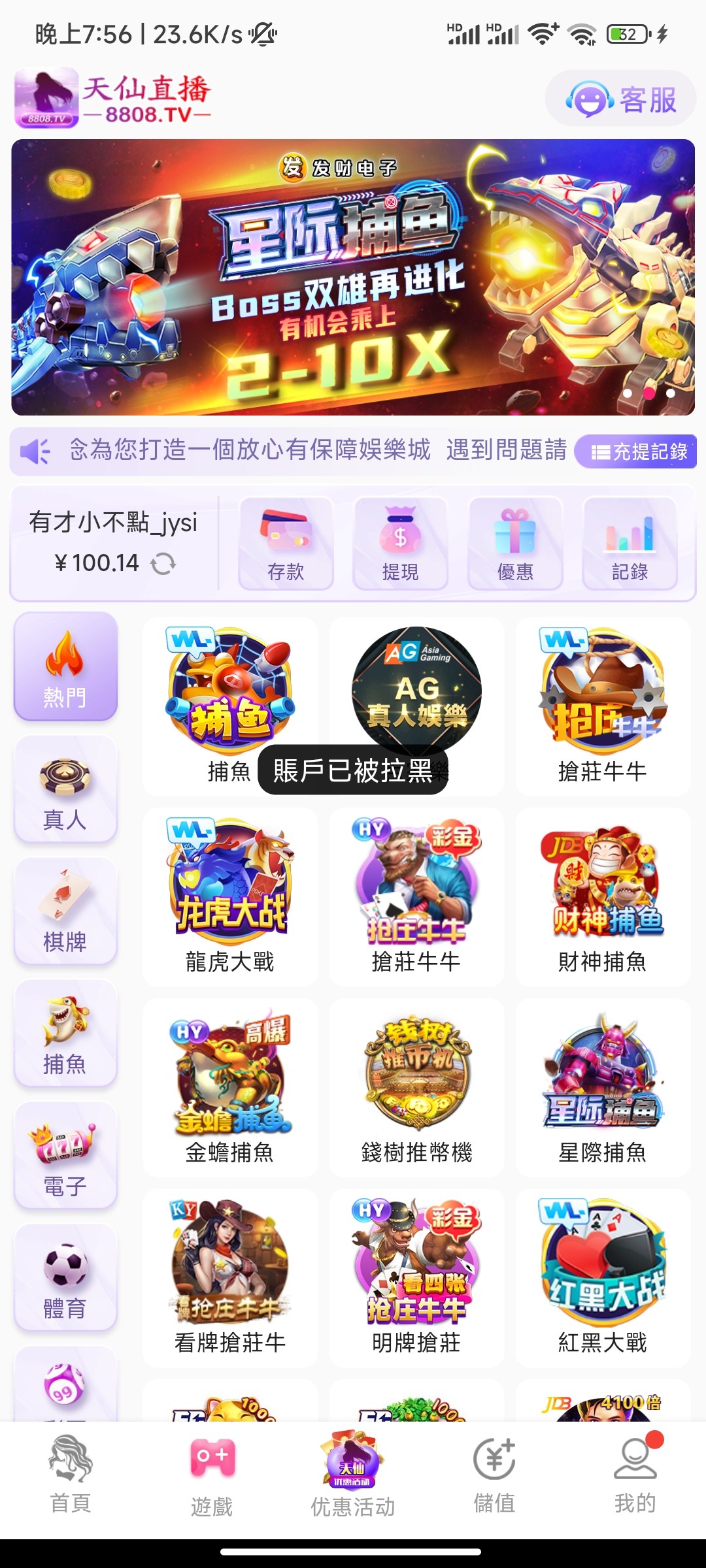Image resolution: width=706 pixels, height=1568 pixels.
Task: Switch to the 體育 category
Action: tap(65, 1279)
